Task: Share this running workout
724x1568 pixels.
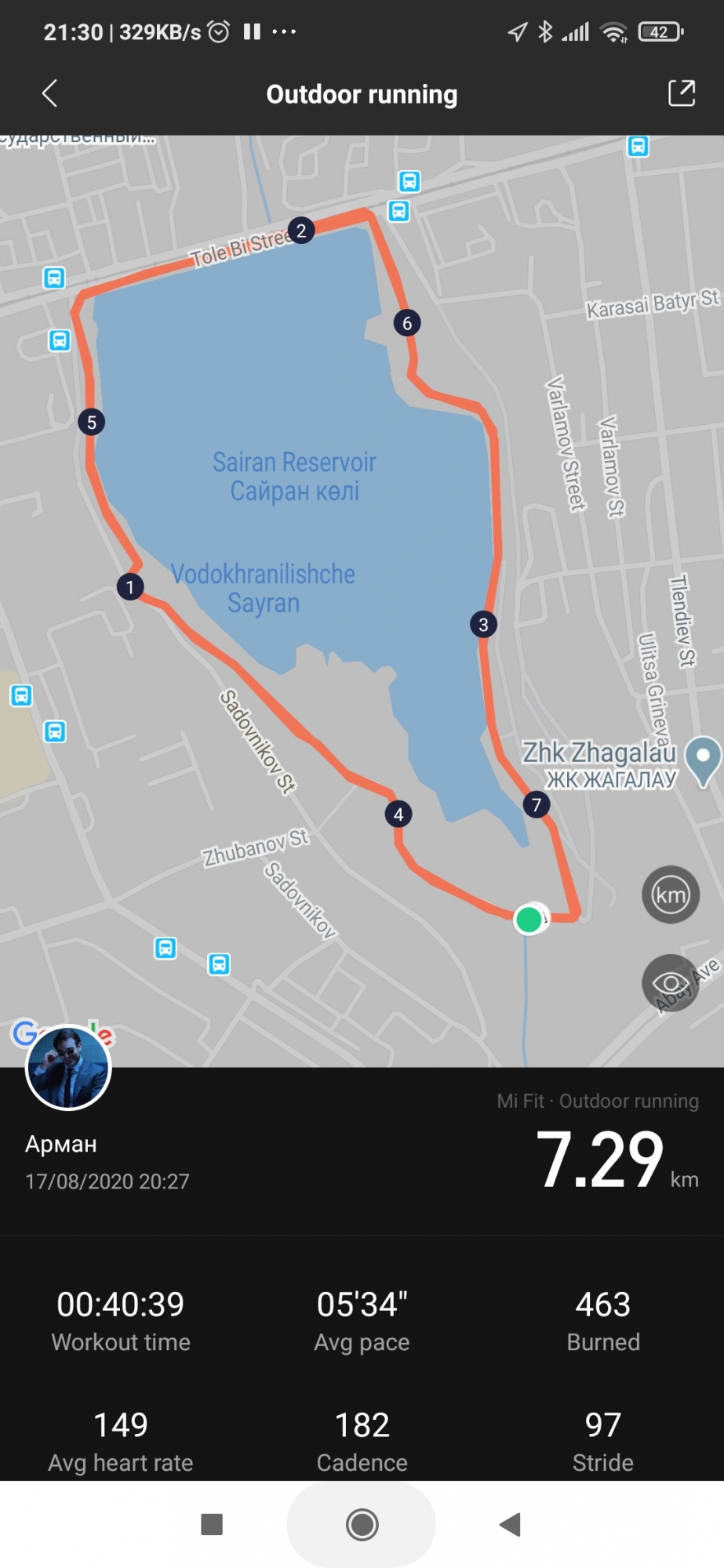Action: point(681,93)
